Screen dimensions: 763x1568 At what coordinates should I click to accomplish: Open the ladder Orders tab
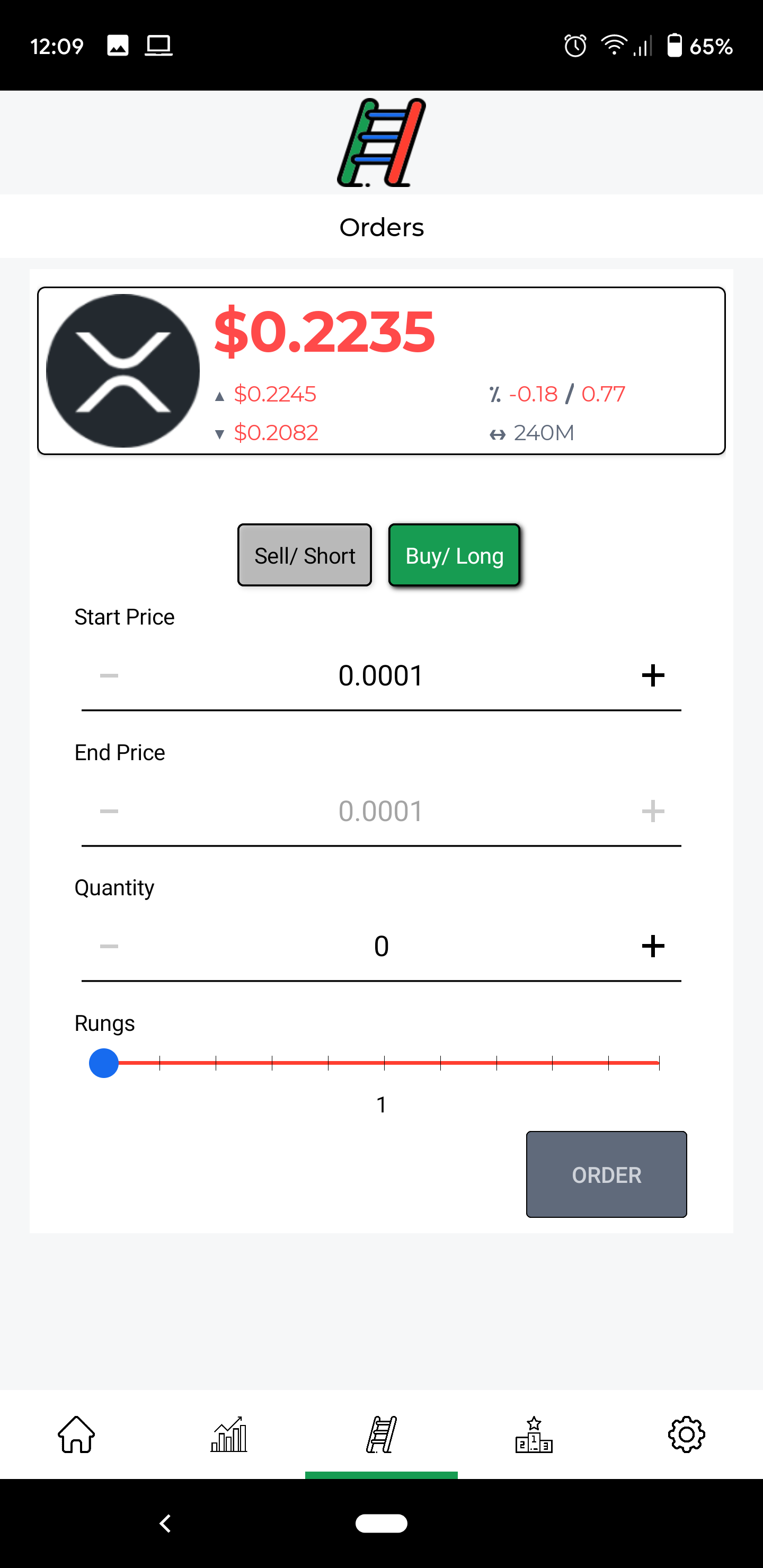[381, 1434]
